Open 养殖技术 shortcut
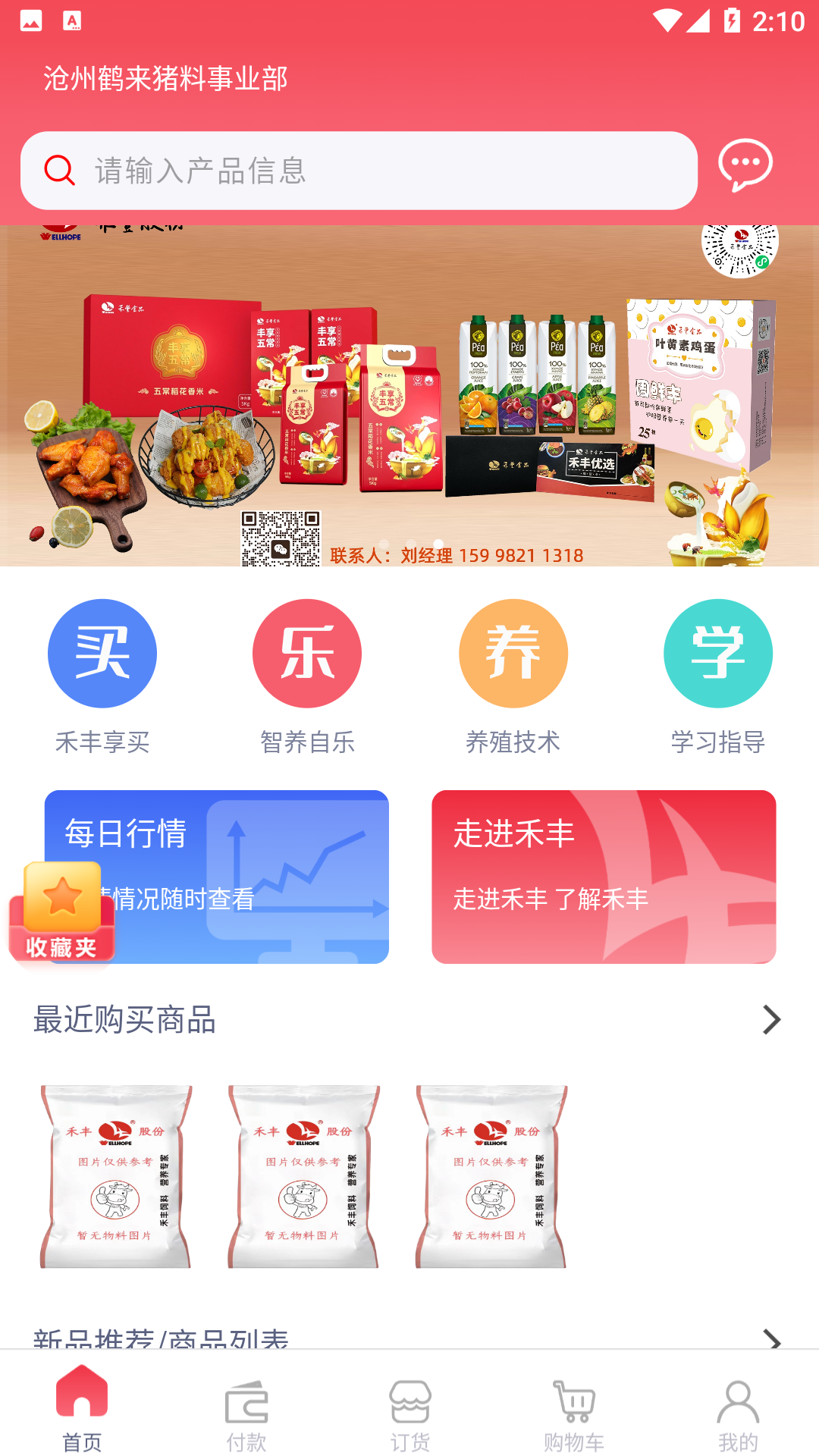 click(x=513, y=676)
